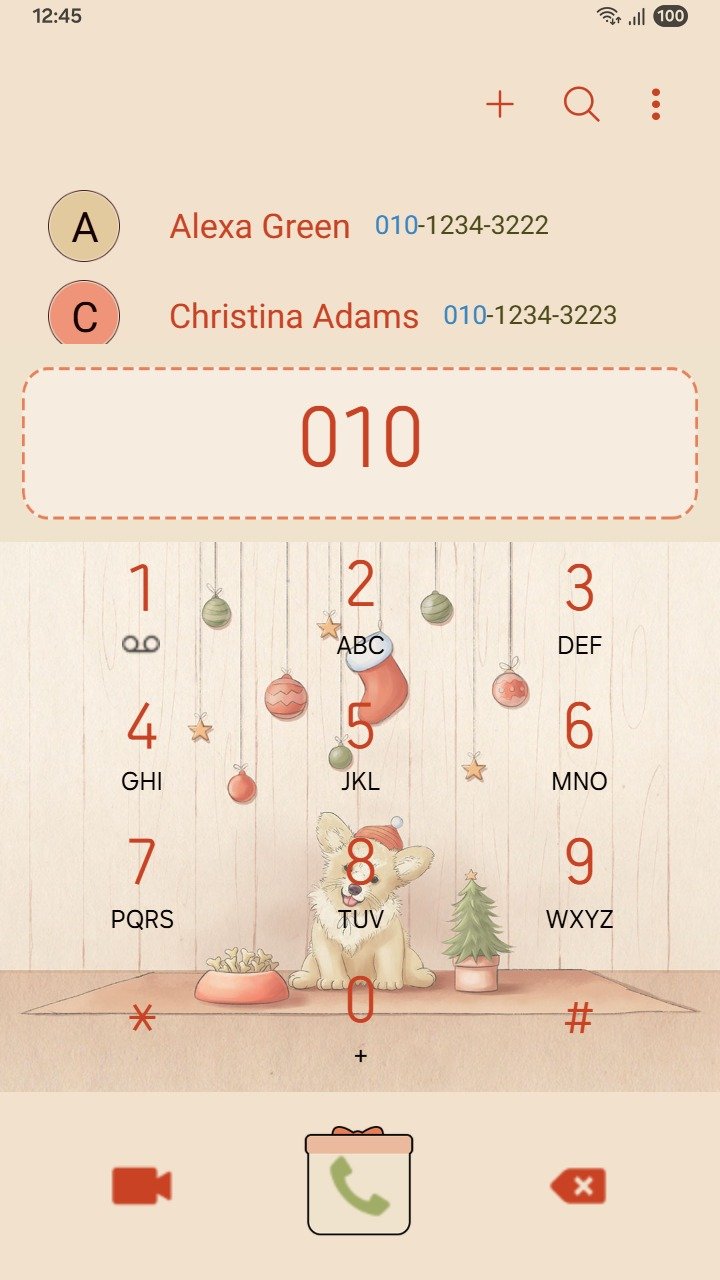720x1280 pixels.
Task: Open the search magnifier icon
Action: 581,104
